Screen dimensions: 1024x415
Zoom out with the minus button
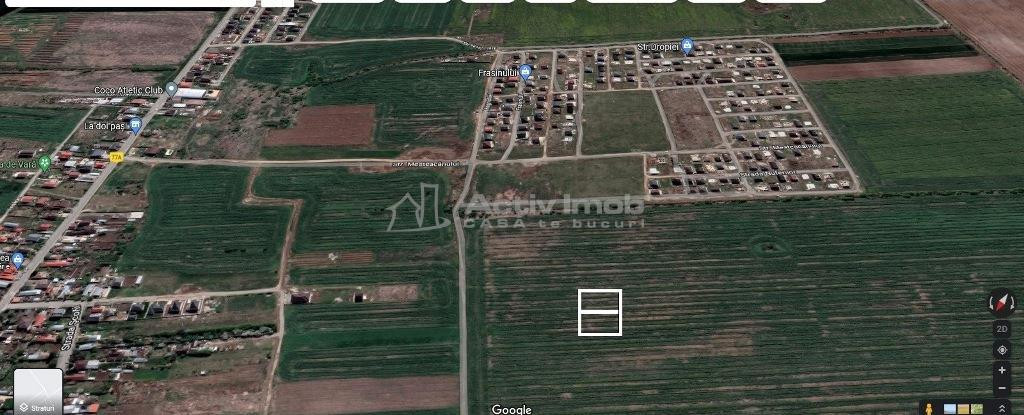tap(1001, 388)
